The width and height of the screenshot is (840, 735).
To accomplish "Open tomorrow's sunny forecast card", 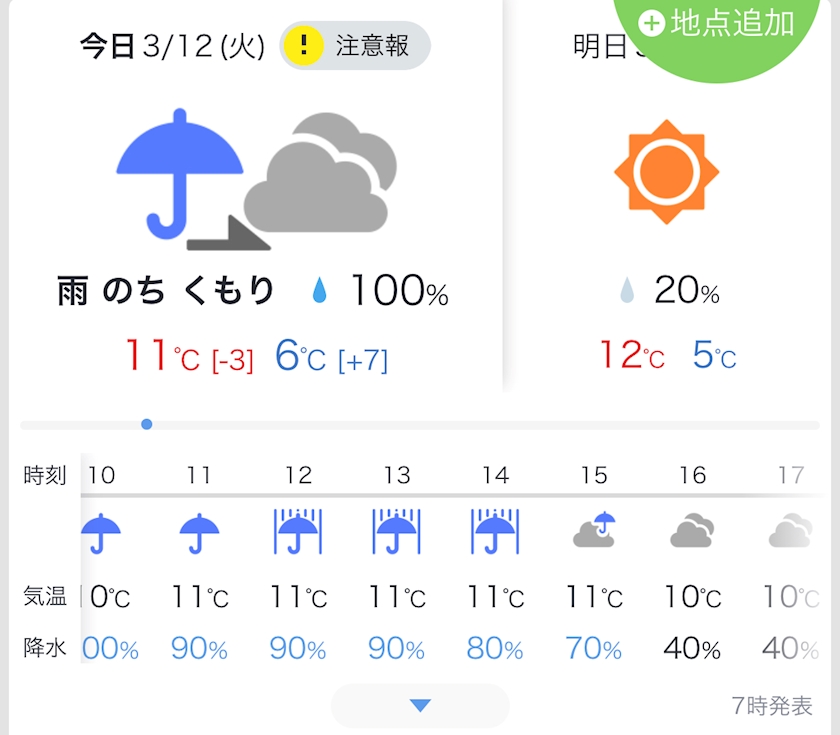I will [x=668, y=196].
